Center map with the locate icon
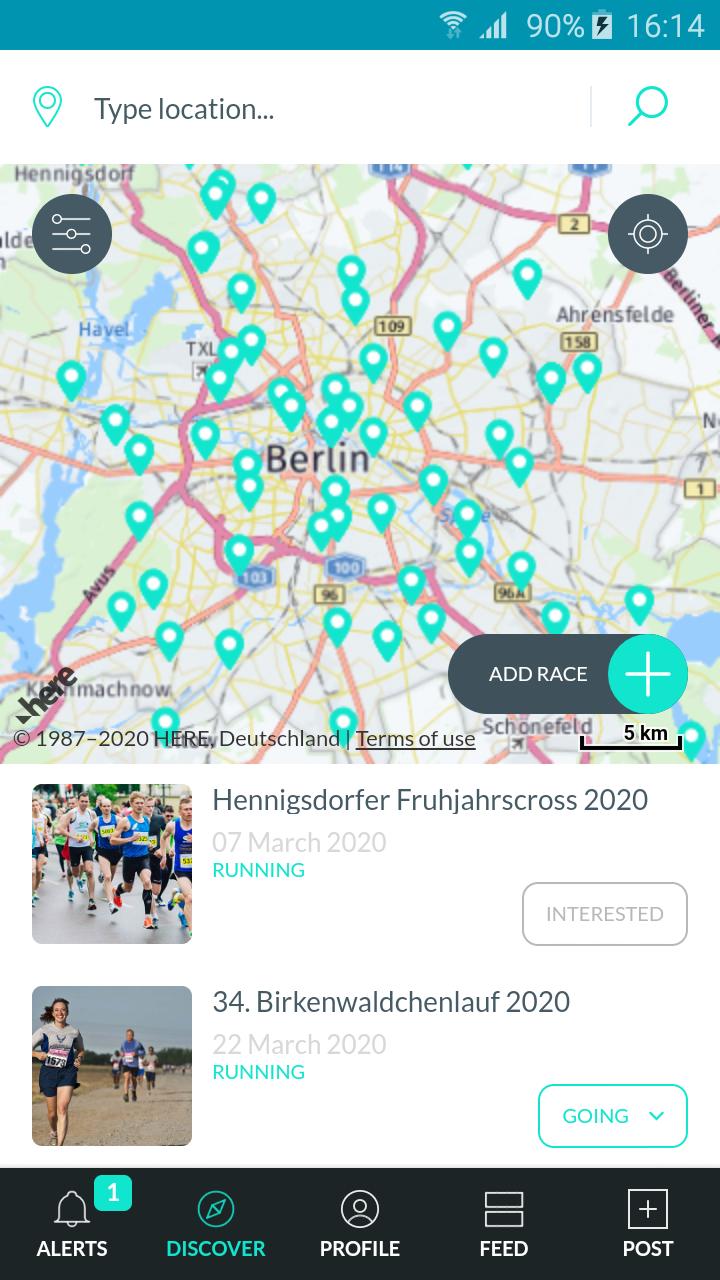The image size is (720, 1280). point(648,233)
